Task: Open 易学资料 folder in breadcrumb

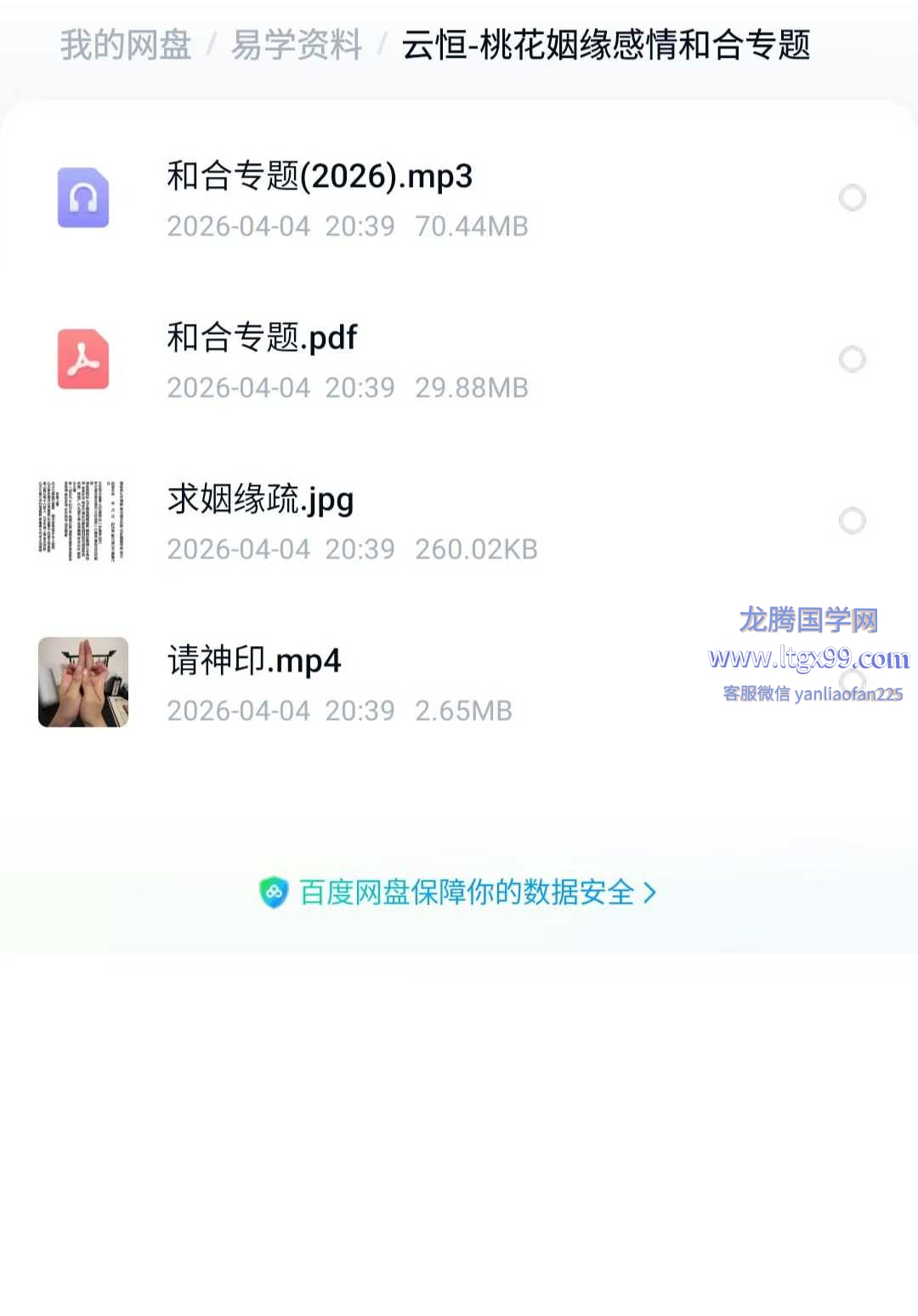Action: [297, 45]
